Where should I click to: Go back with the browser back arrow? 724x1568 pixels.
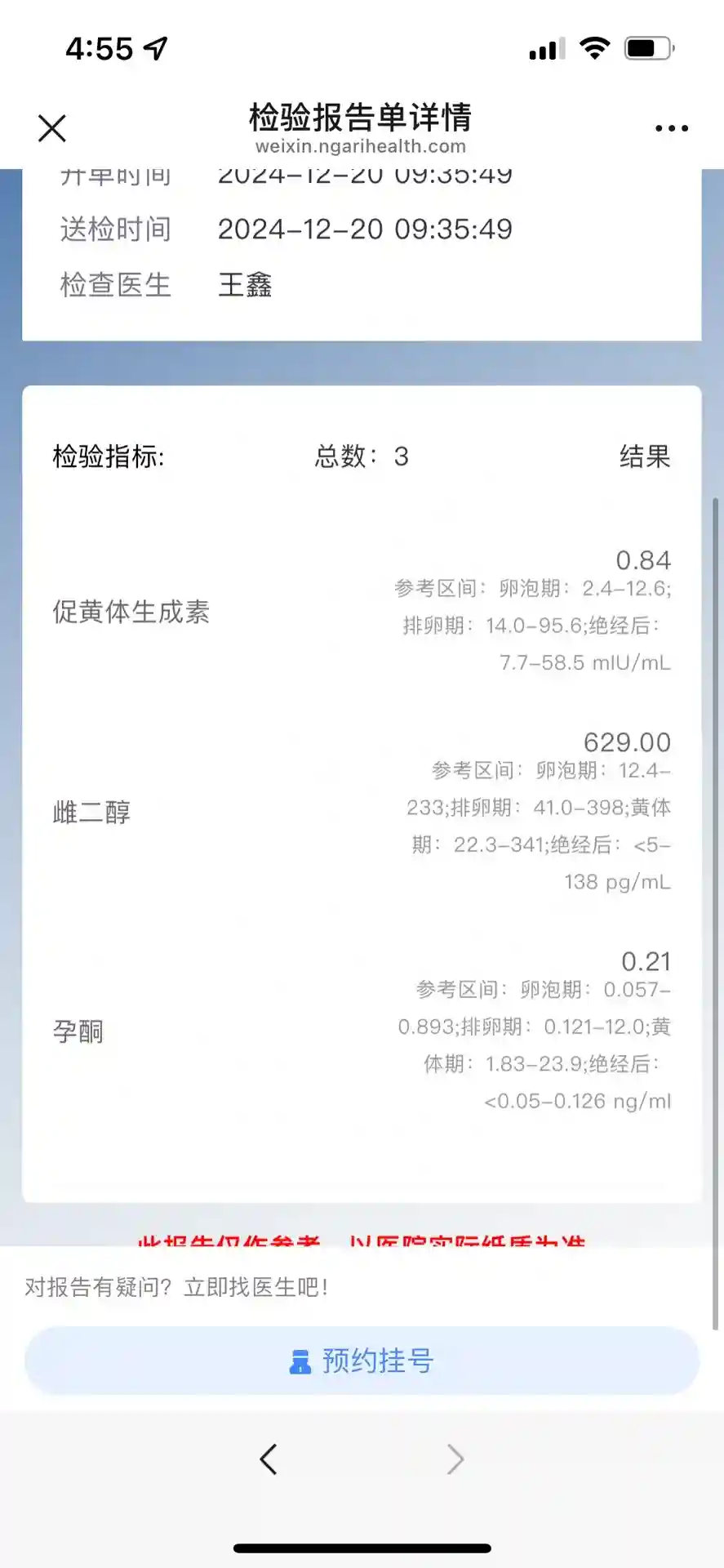click(x=269, y=1459)
